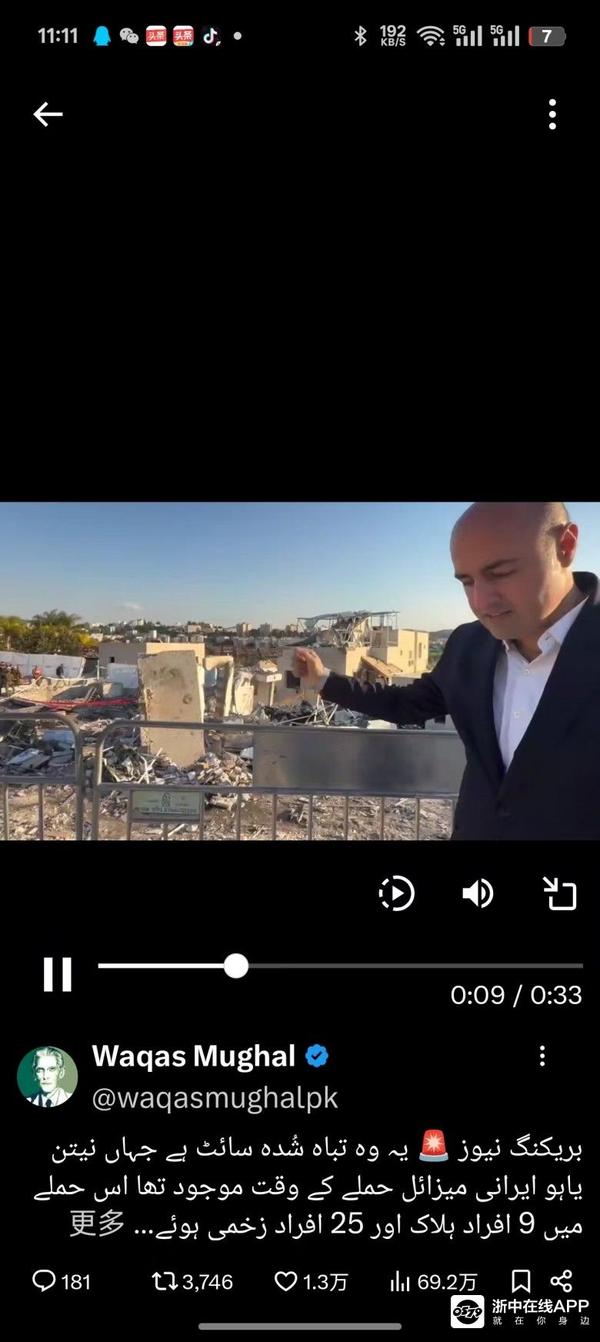Image resolution: width=600 pixels, height=1342 pixels.
Task: Bookmark this tweet
Action: coord(521,1281)
